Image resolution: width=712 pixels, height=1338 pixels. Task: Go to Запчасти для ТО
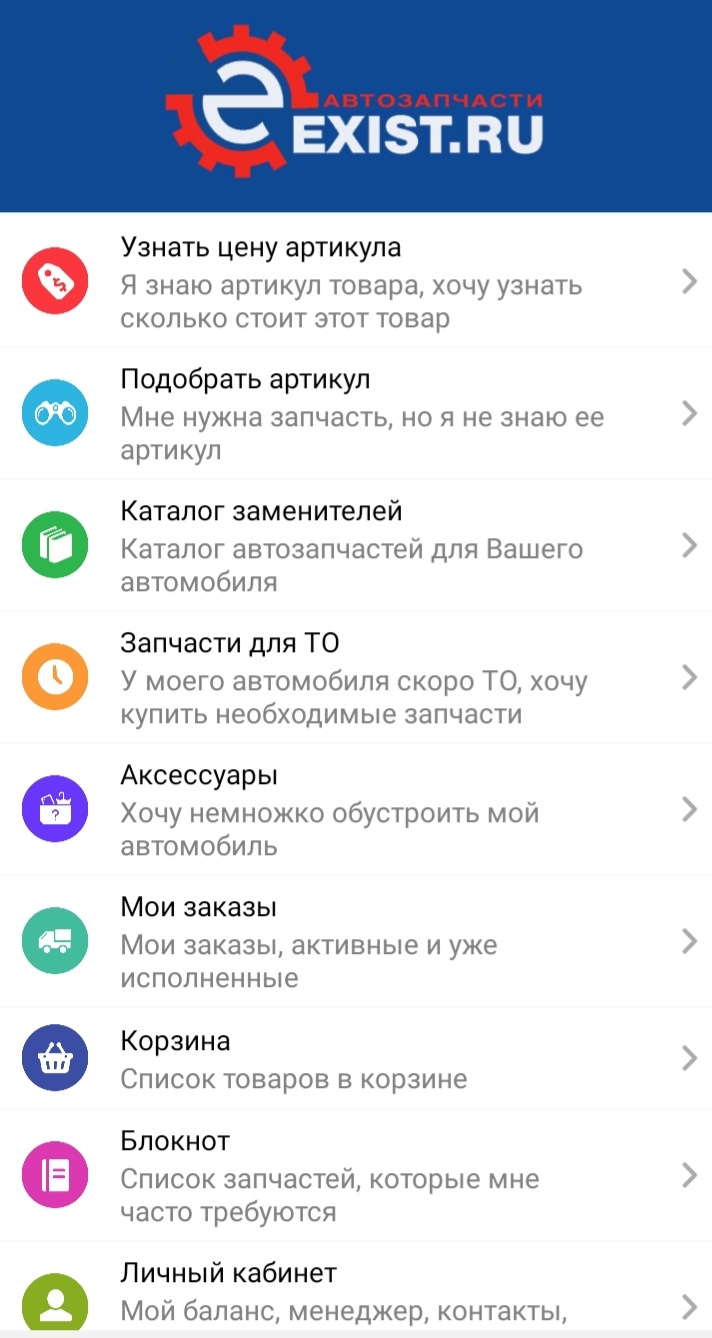(356, 678)
